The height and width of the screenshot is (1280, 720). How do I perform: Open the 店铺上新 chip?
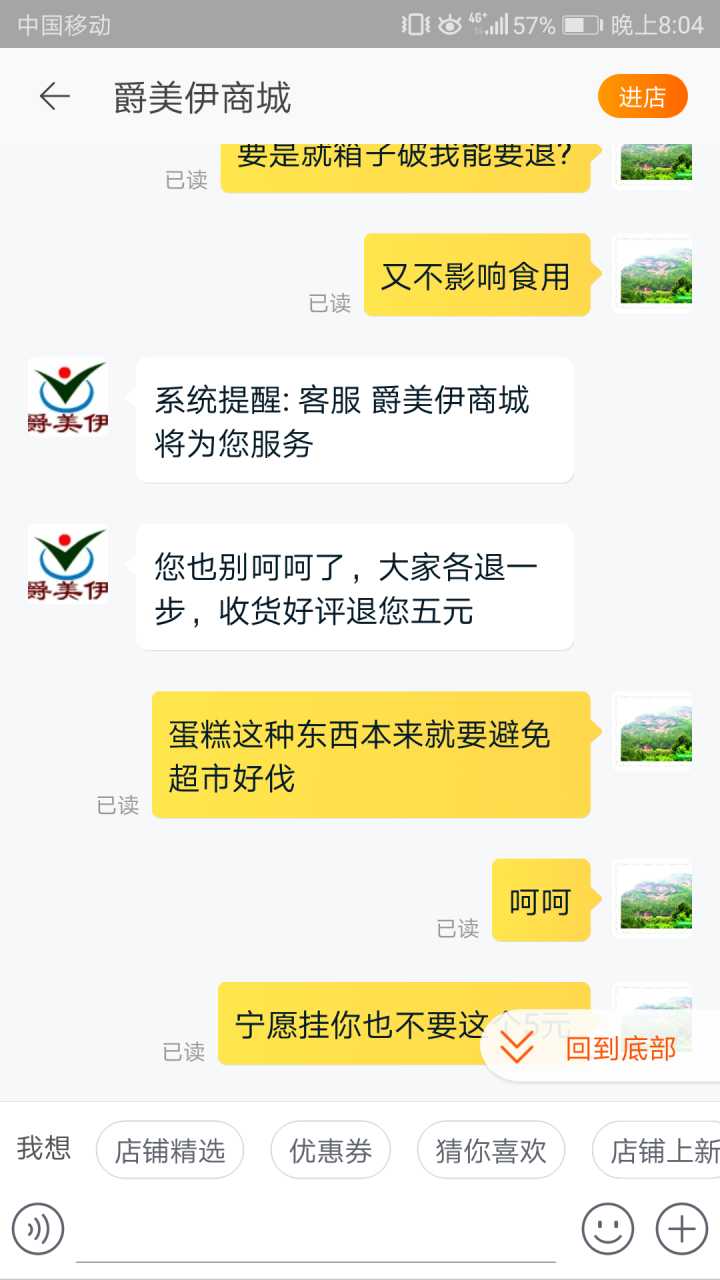[x=660, y=1151]
